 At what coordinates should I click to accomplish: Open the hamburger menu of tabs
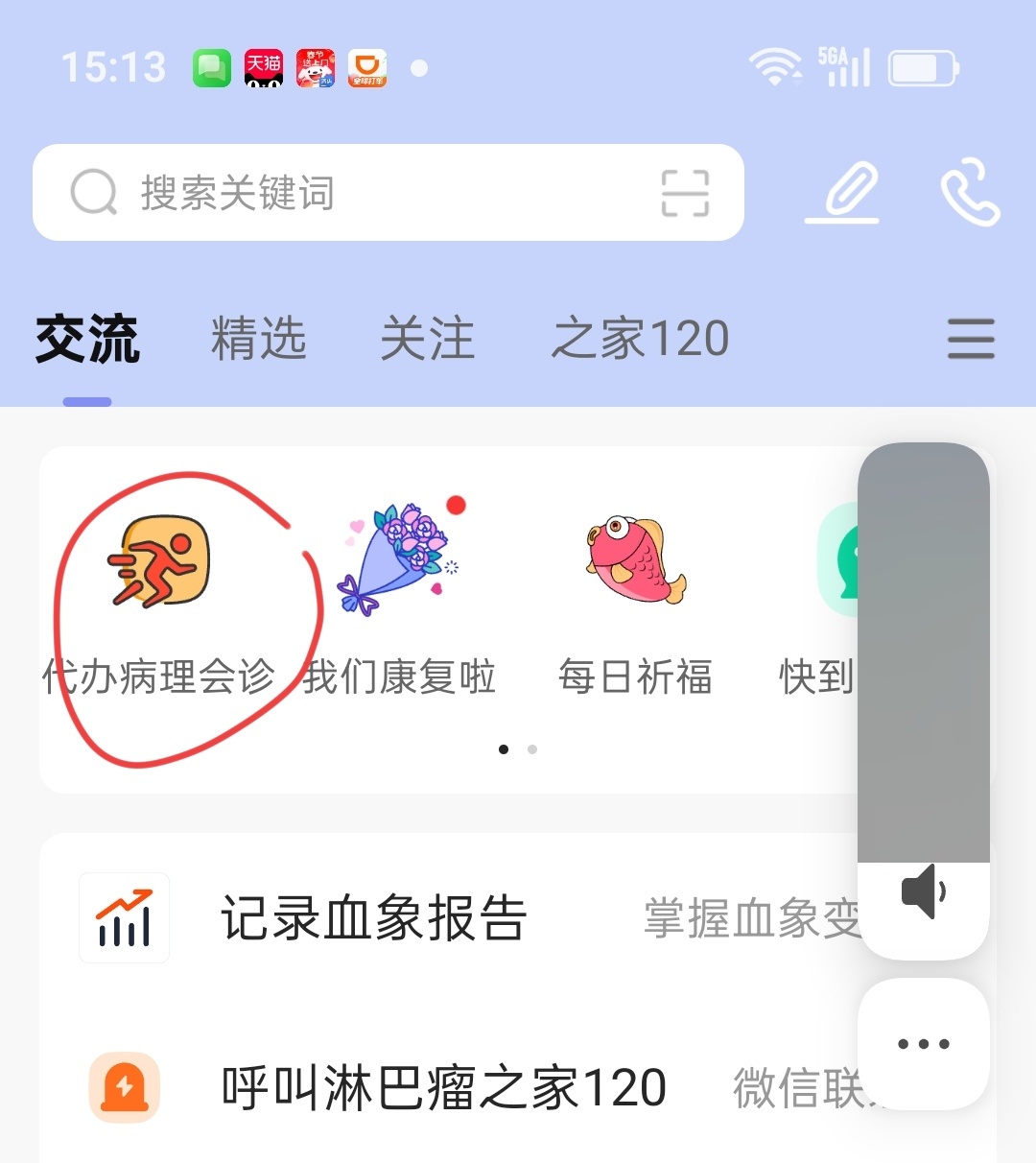click(x=971, y=340)
